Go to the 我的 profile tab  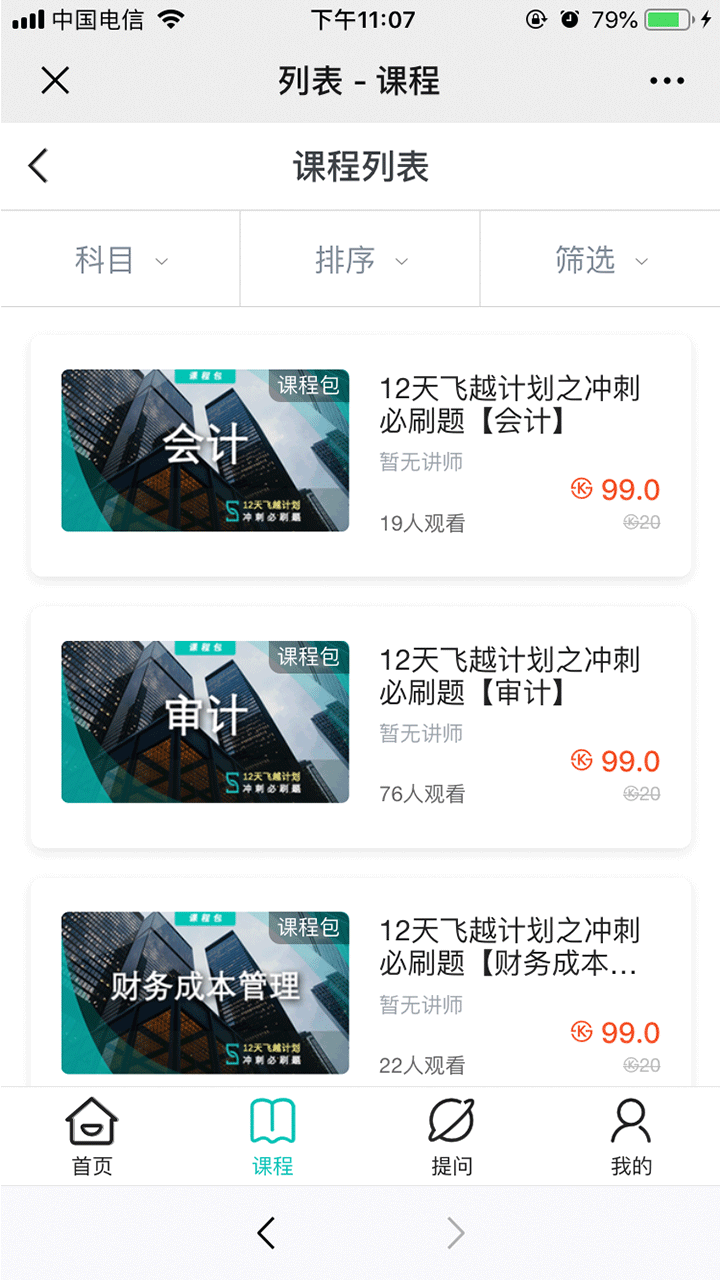631,1136
